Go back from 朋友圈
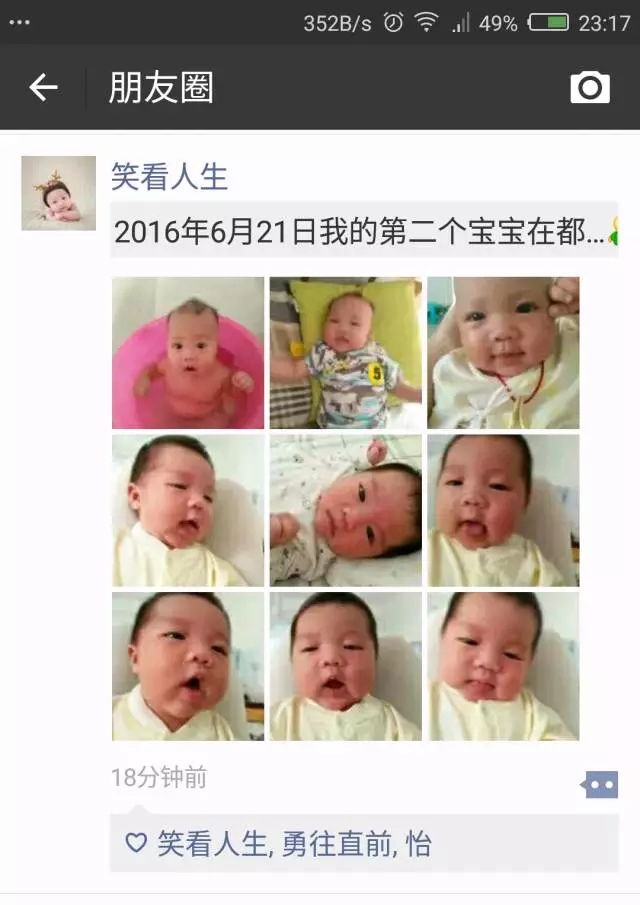This screenshot has width=640, height=905. (x=43, y=88)
